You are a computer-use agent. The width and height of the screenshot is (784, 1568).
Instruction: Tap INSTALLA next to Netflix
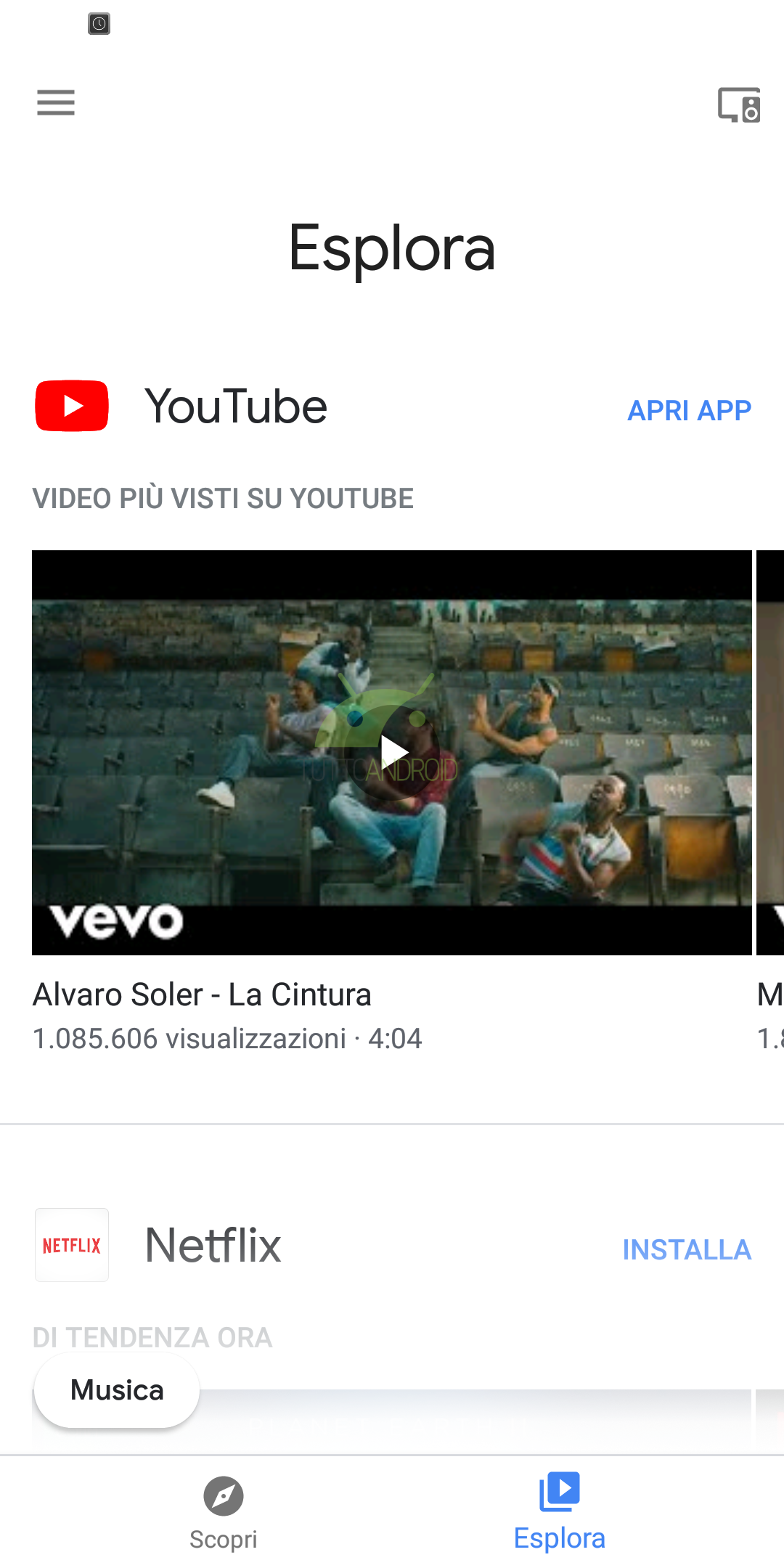[x=687, y=1250]
